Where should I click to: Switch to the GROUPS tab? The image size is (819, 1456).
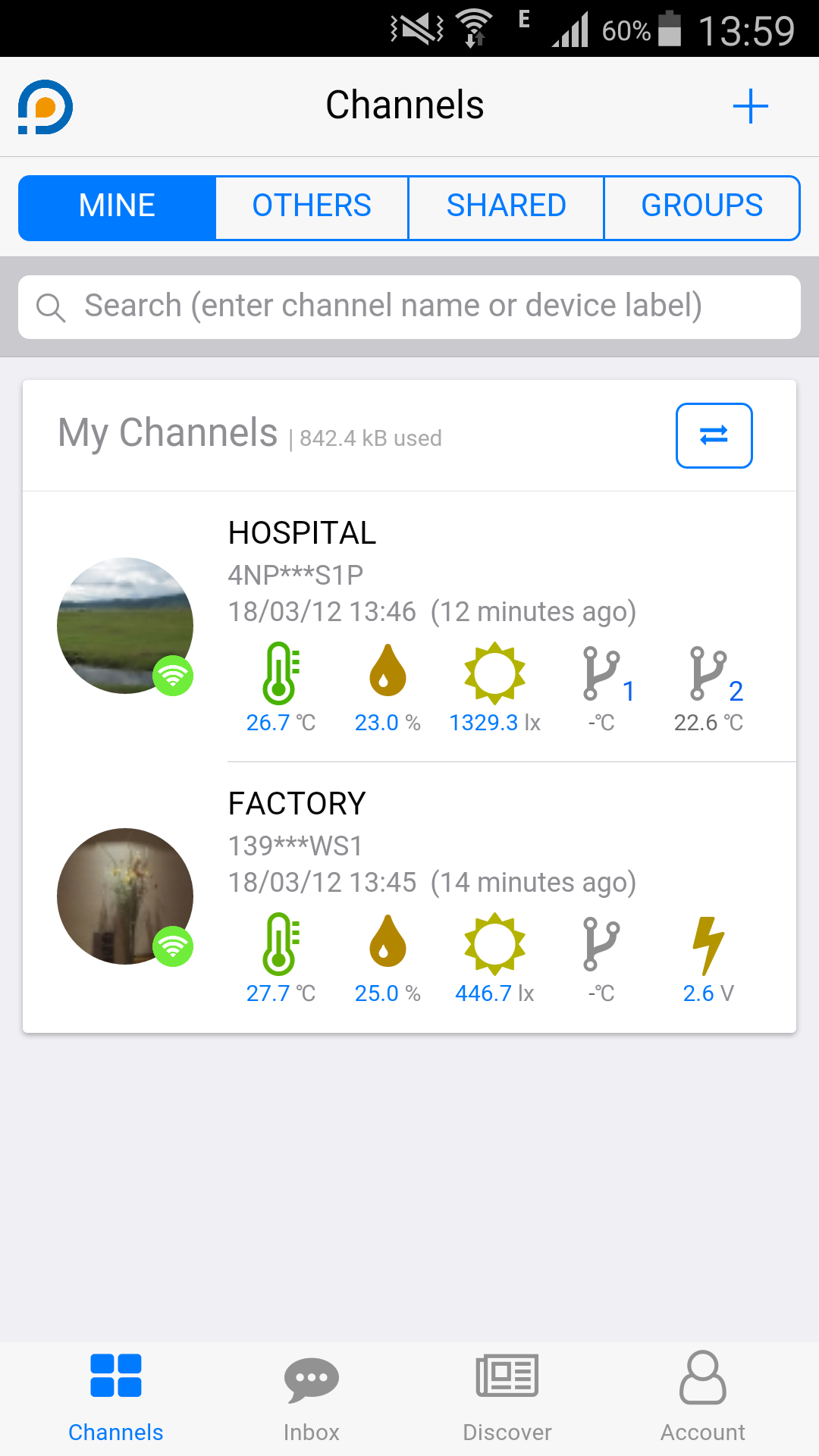pyautogui.click(x=701, y=206)
